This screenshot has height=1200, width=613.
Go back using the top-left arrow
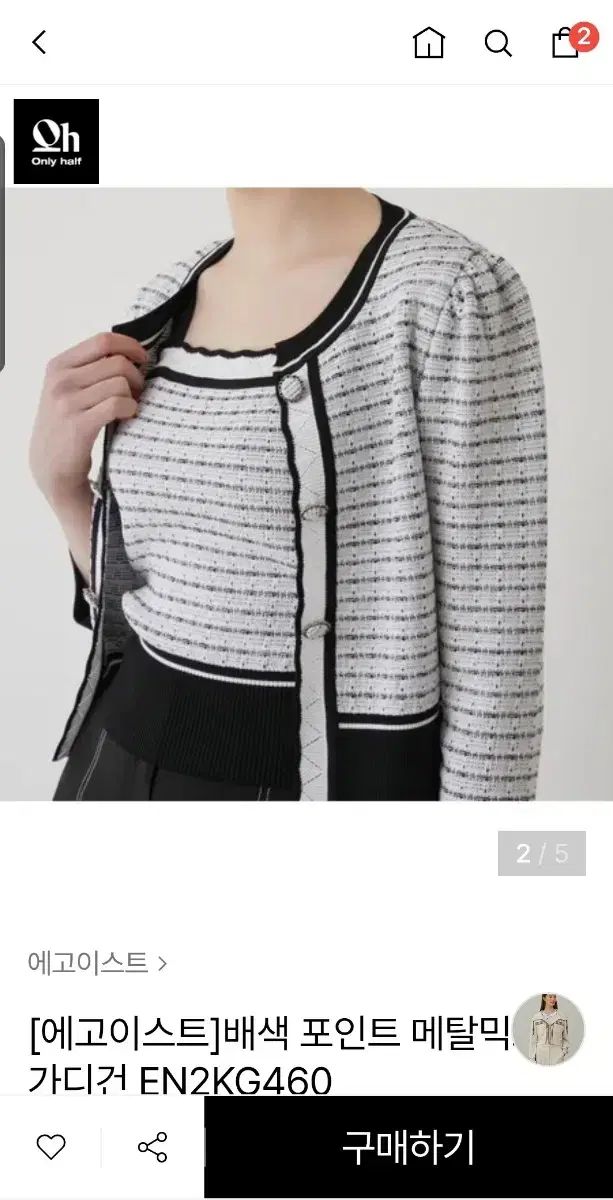tap(39, 43)
